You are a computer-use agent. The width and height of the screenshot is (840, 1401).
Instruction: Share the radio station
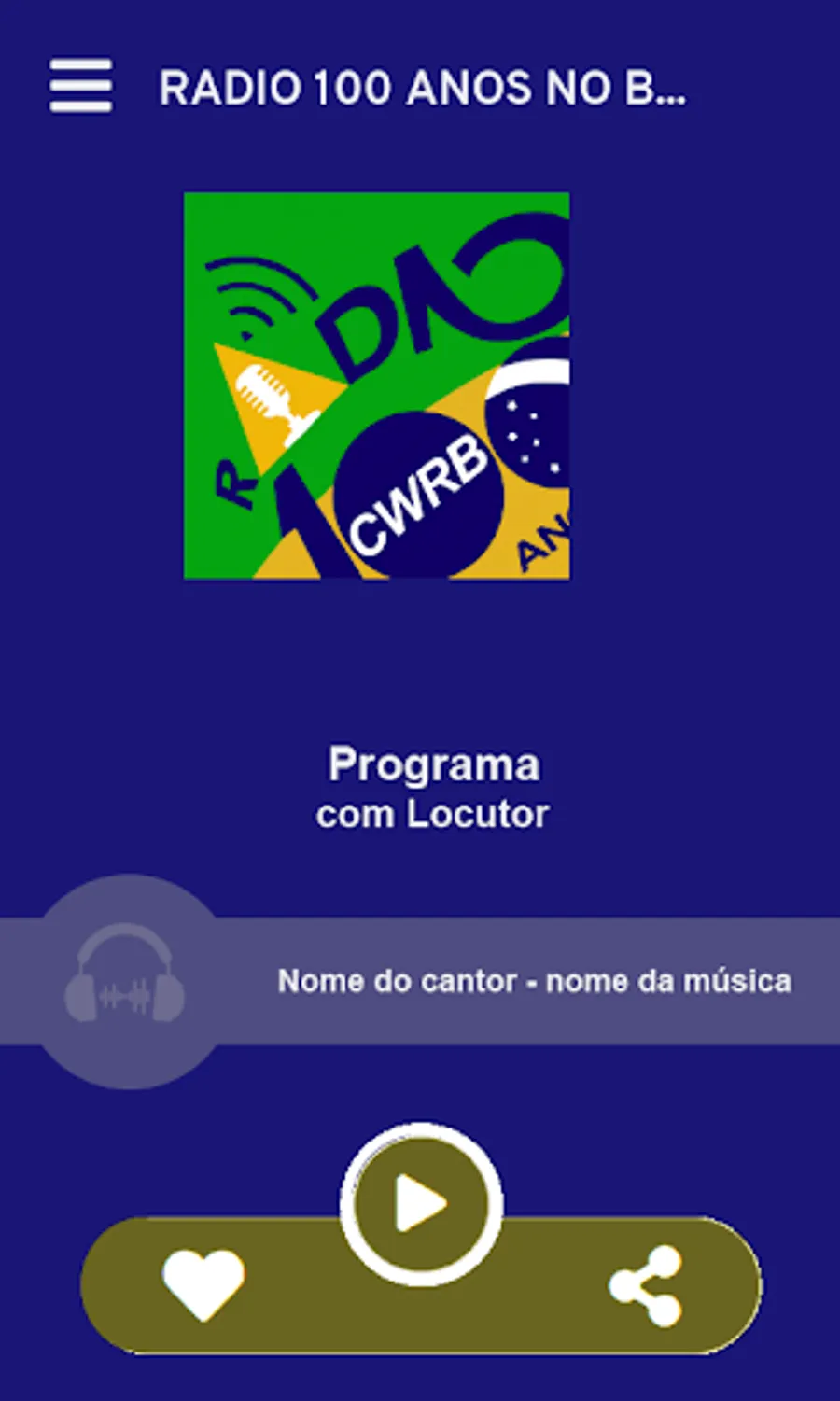point(646,1286)
